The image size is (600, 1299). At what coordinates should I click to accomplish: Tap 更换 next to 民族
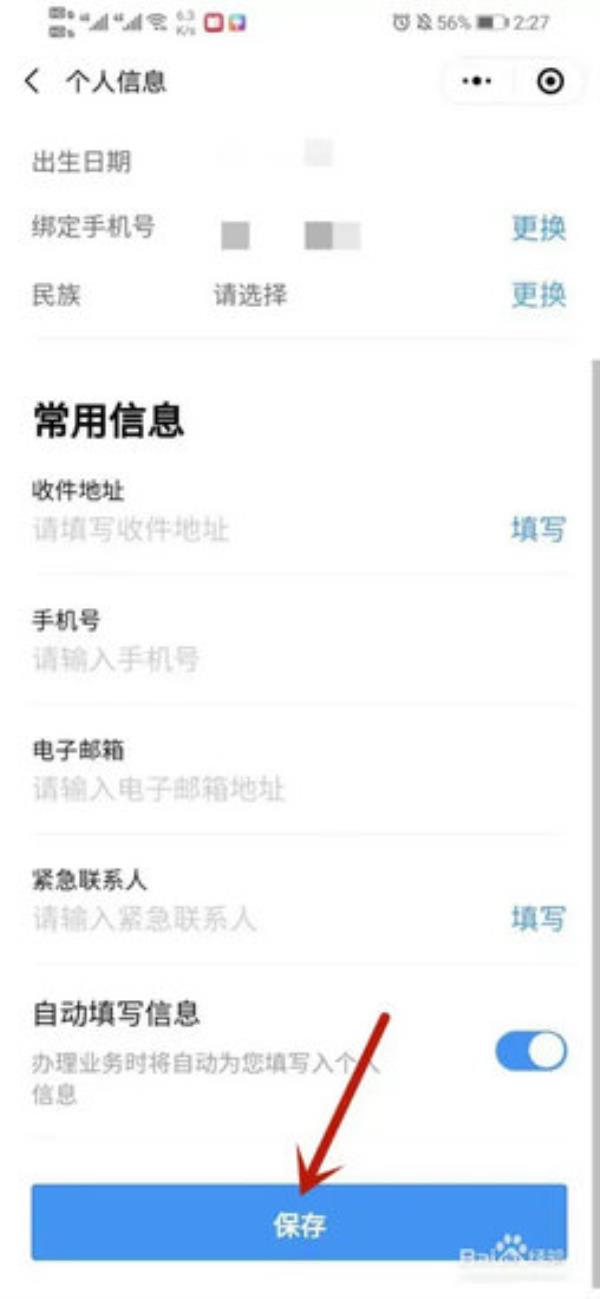539,294
